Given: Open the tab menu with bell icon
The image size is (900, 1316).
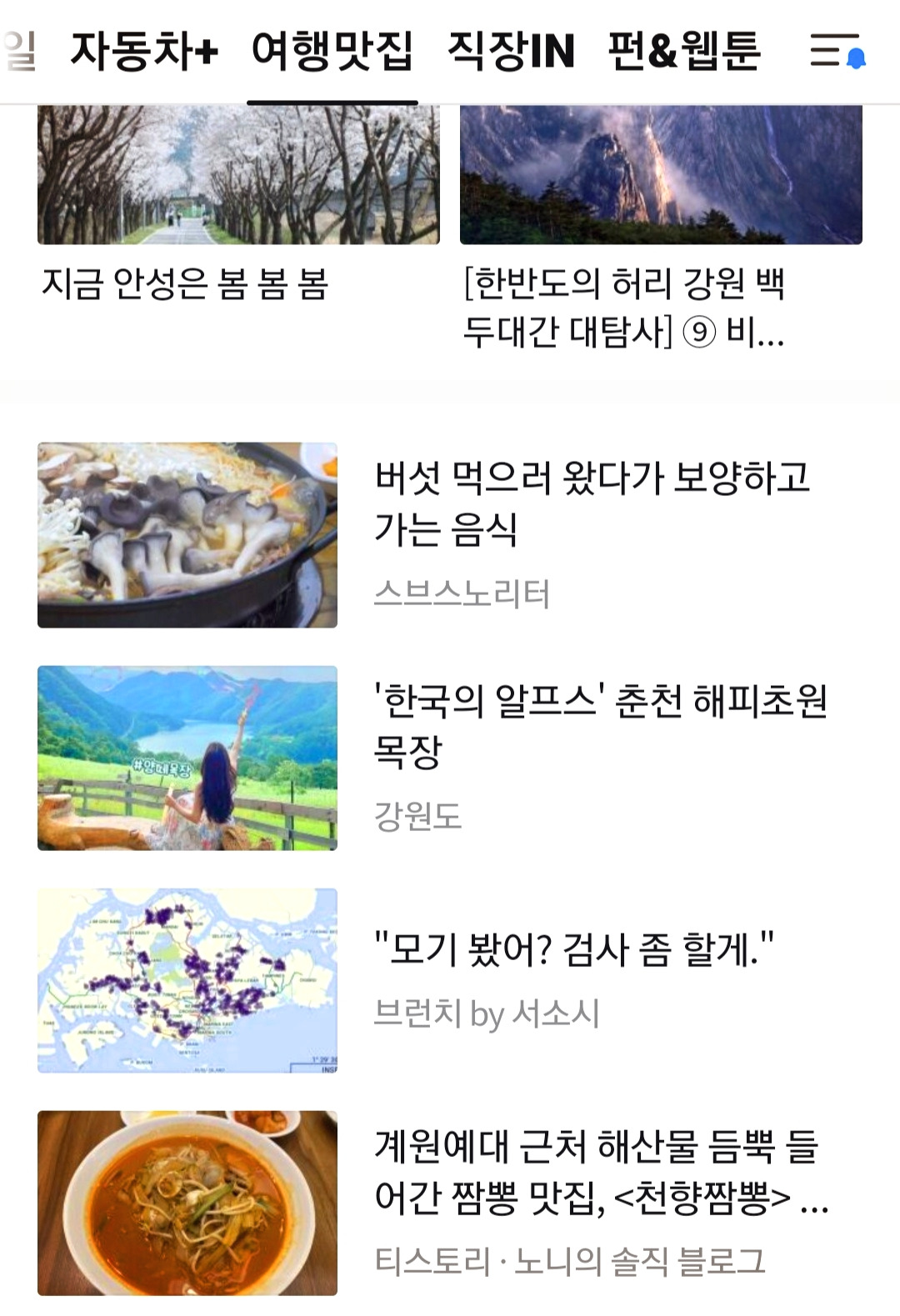Looking at the screenshot, I should pyautogui.click(x=837, y=51).
